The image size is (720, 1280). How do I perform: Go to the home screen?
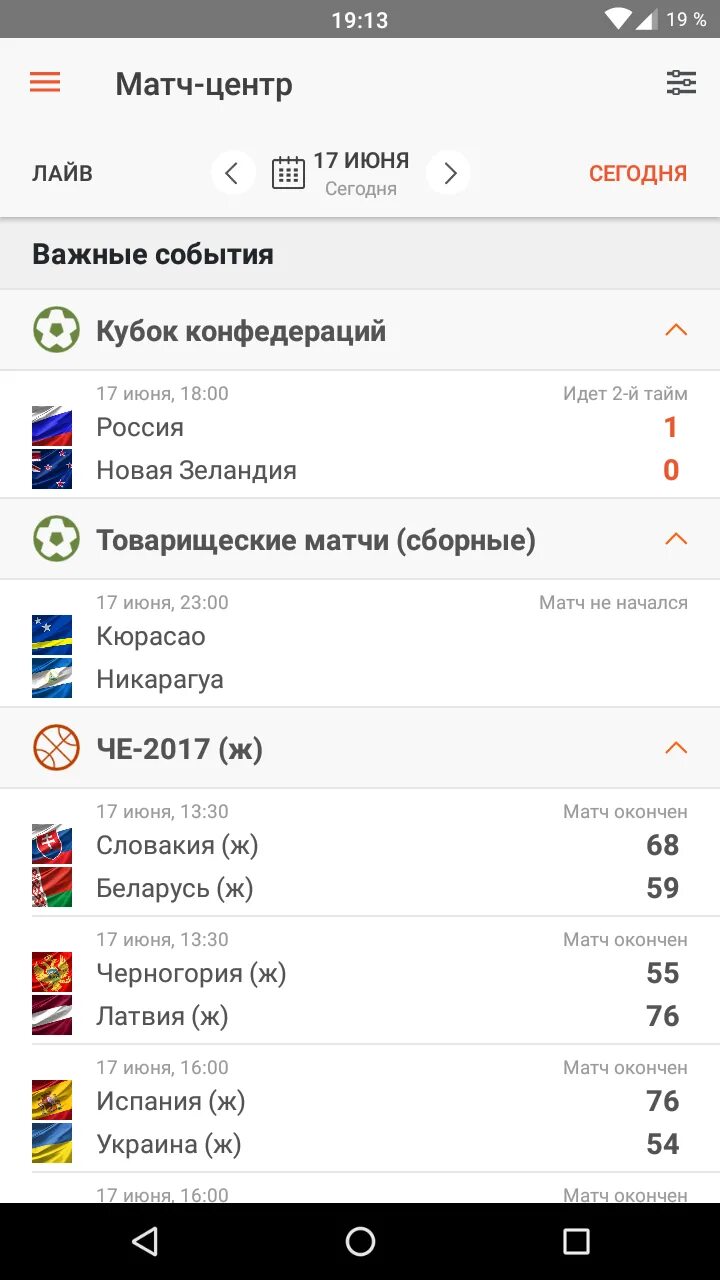pos(360,1242)
